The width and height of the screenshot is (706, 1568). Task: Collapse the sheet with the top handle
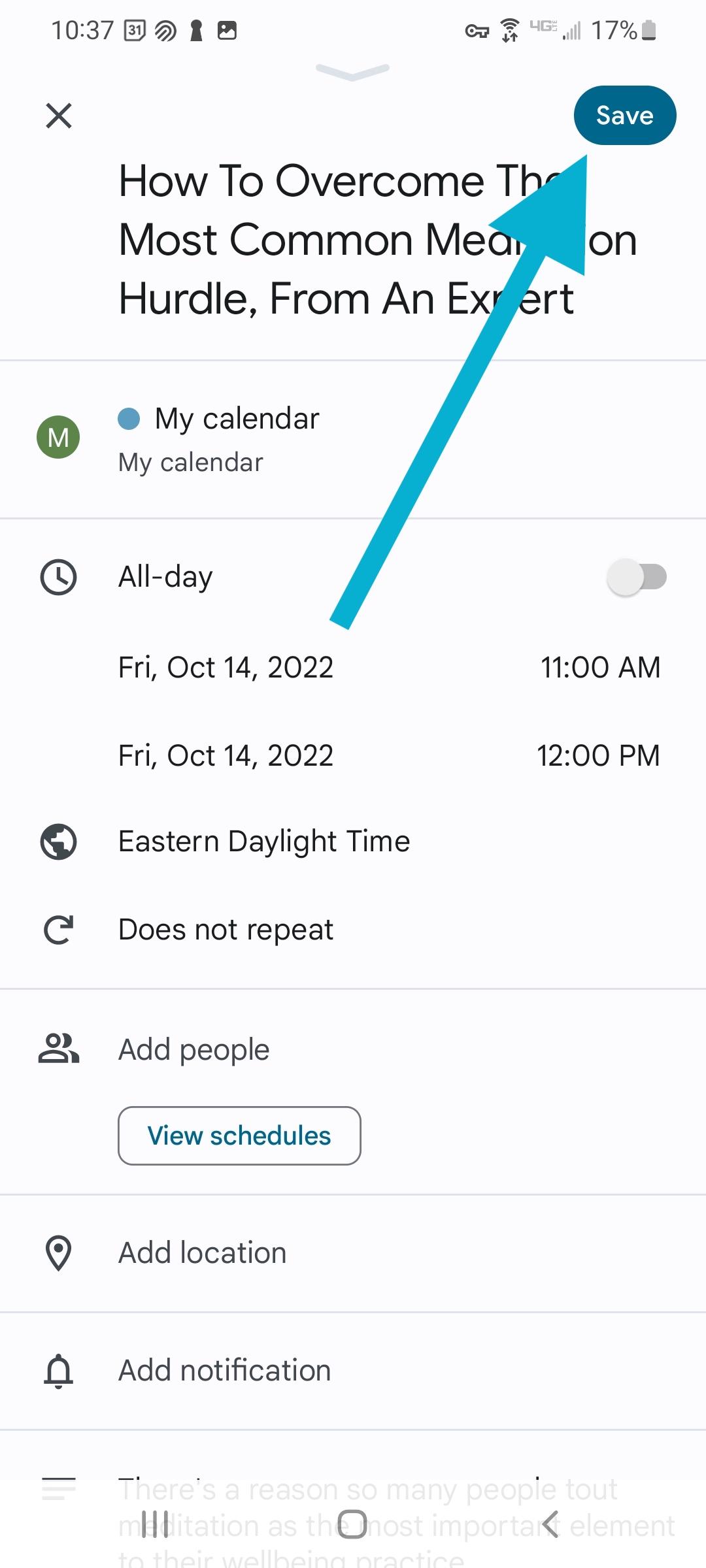pos(352,71)
